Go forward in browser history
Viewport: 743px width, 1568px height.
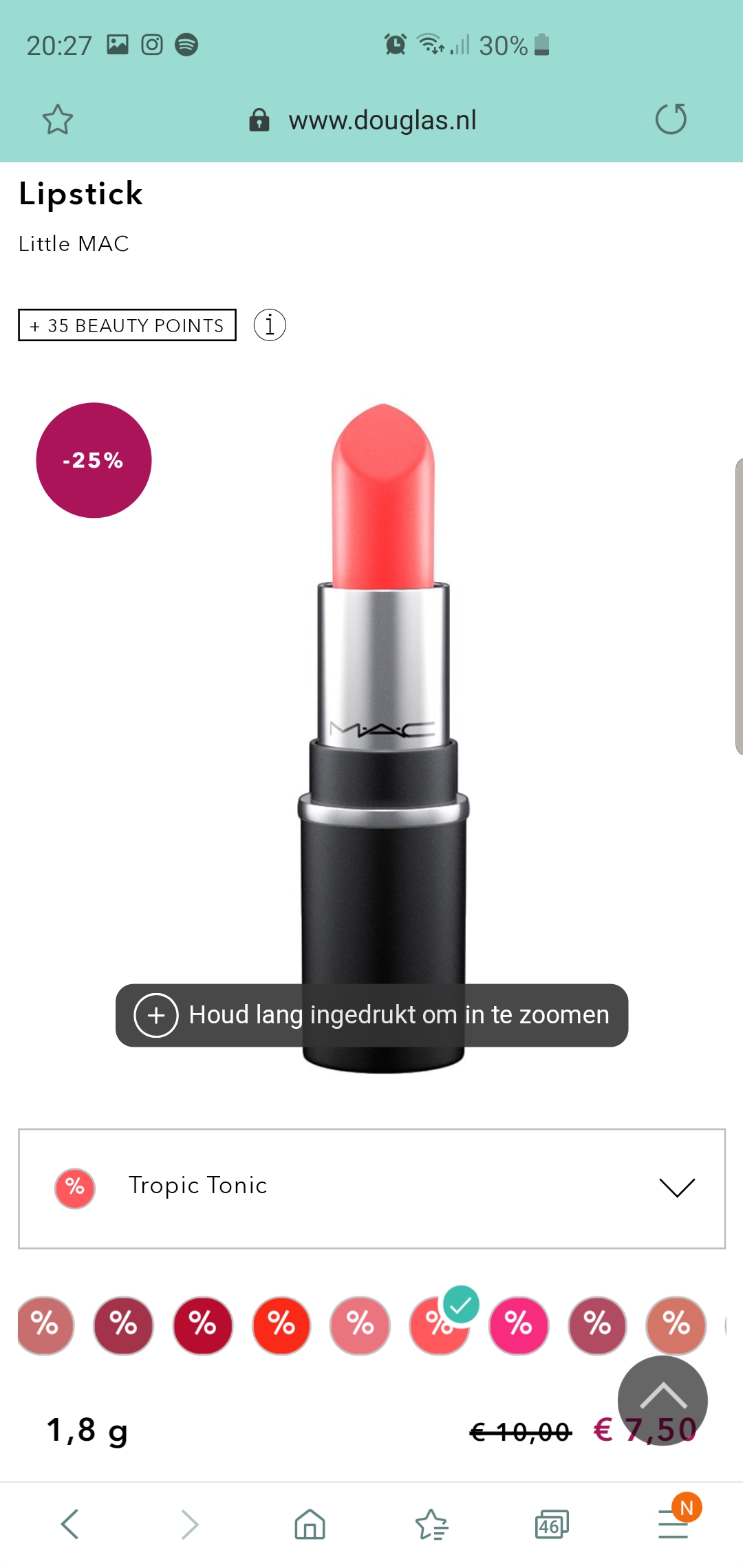189,1524
